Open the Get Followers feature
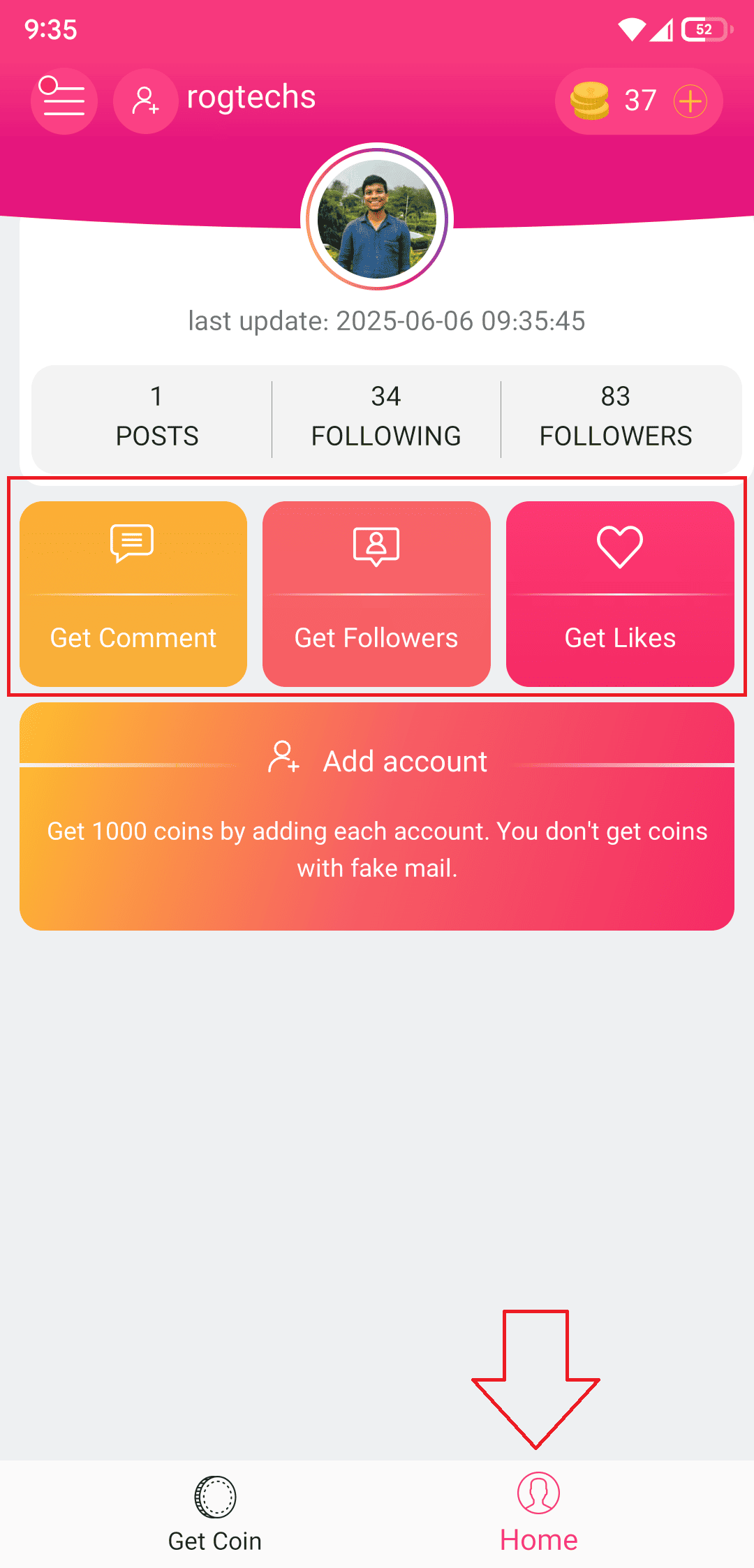The height and width of the screenshot is (1568, 754). pyautogui.click(x=376, y=593)
